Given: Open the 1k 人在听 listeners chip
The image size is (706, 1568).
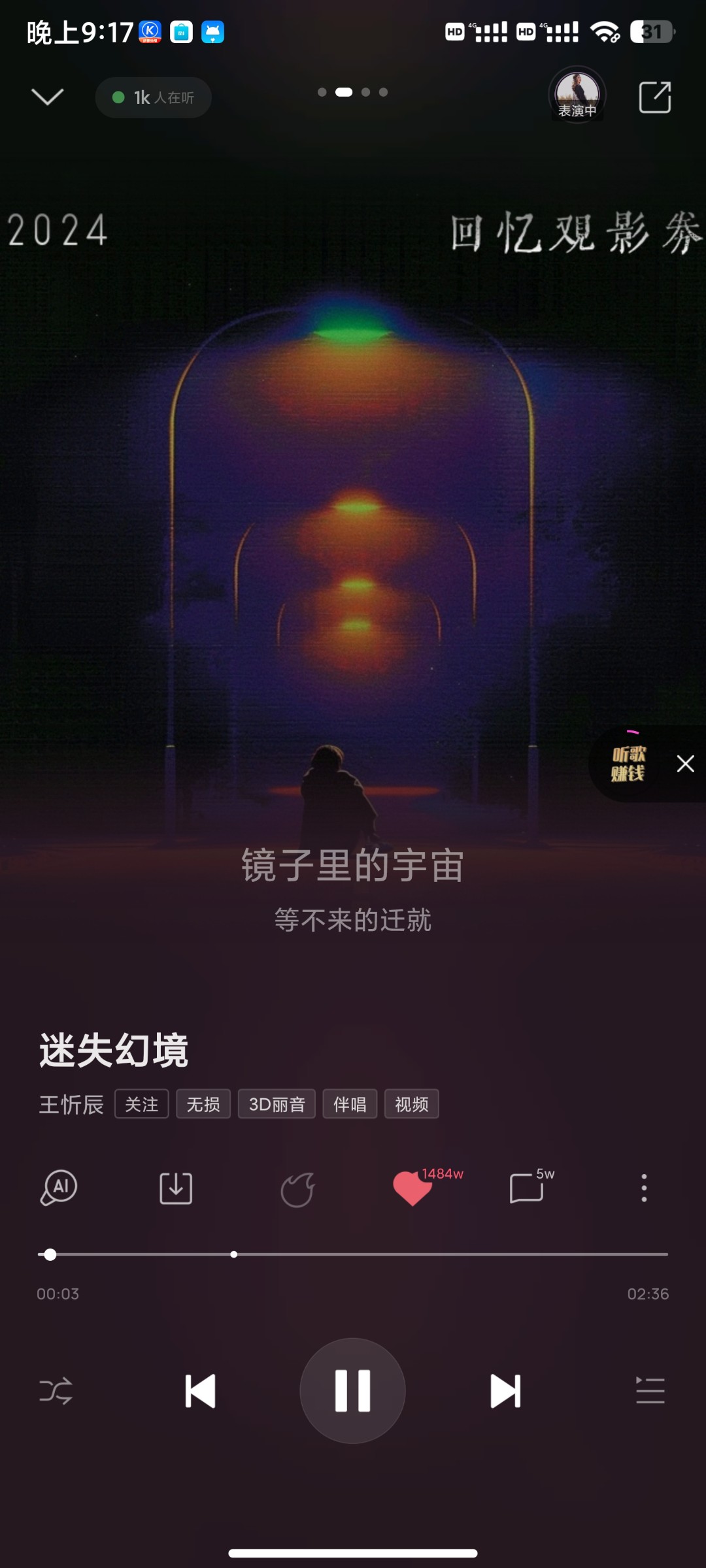Looking at the screenshot, I should pos(154,97).
